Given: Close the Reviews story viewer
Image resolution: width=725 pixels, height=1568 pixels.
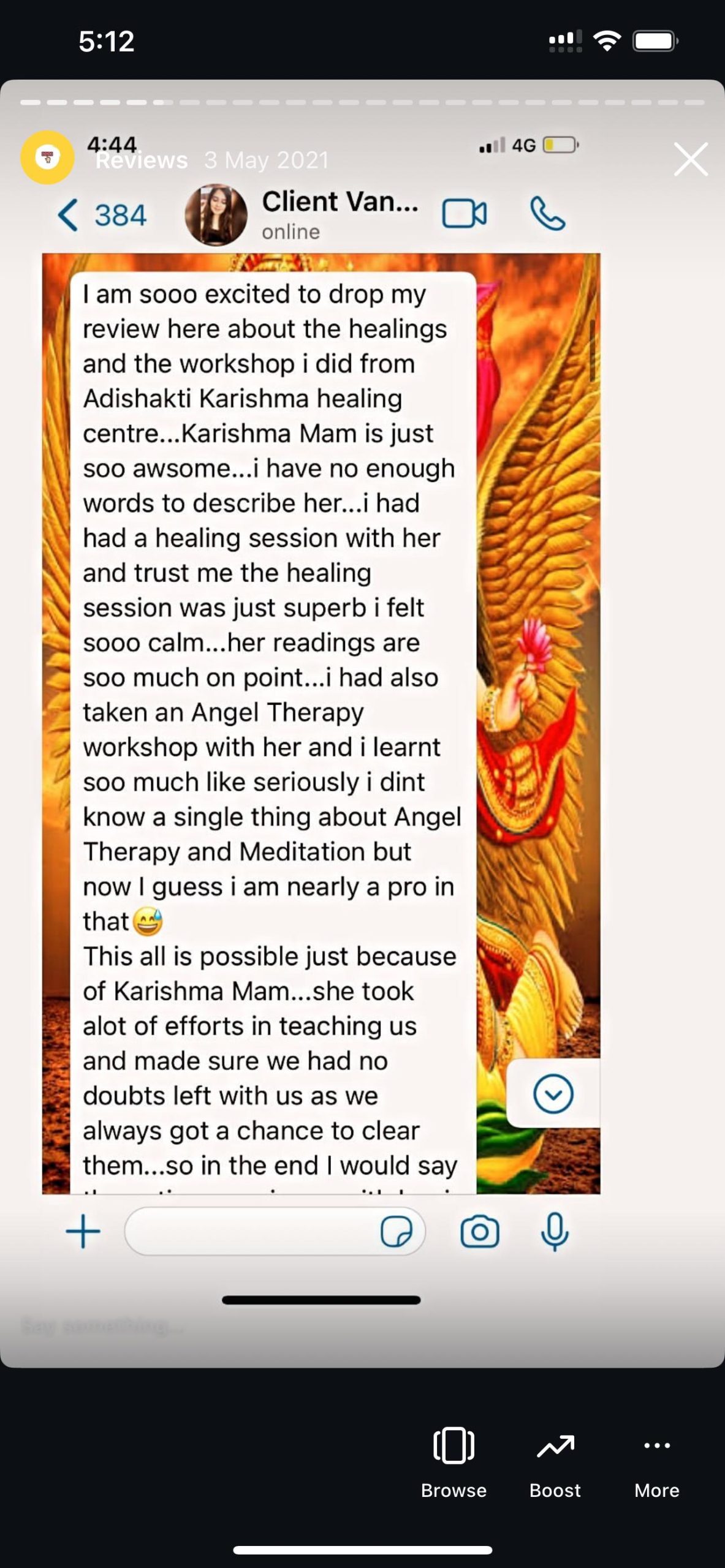Looking at the screenshot, I should pyautogui.click(x=691, y=159).
